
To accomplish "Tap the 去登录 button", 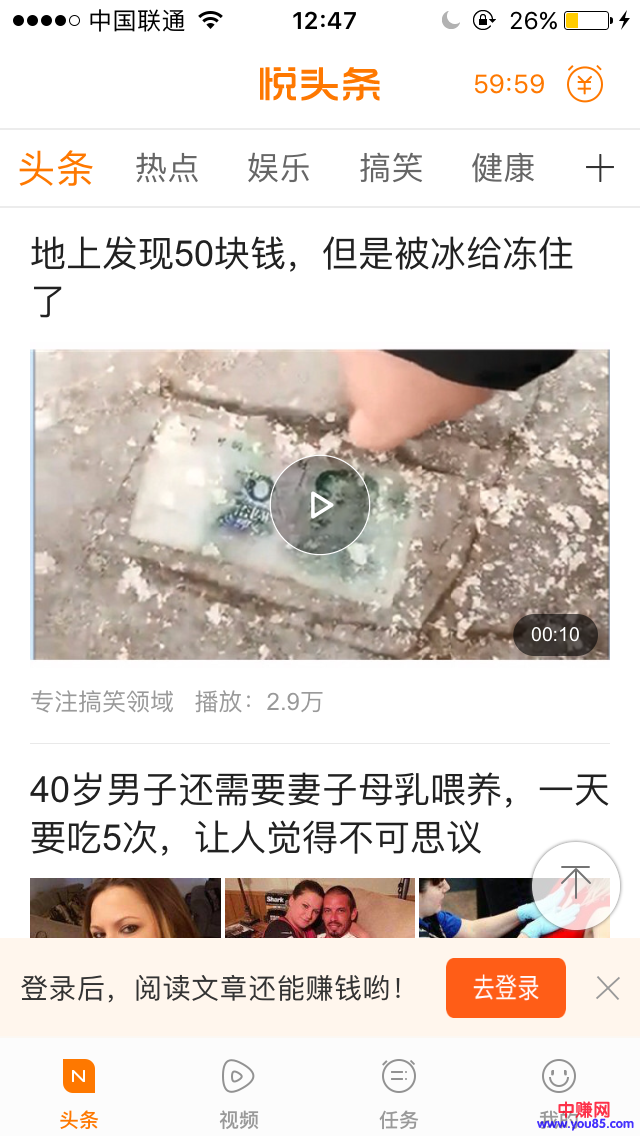I will coord(506,988).
